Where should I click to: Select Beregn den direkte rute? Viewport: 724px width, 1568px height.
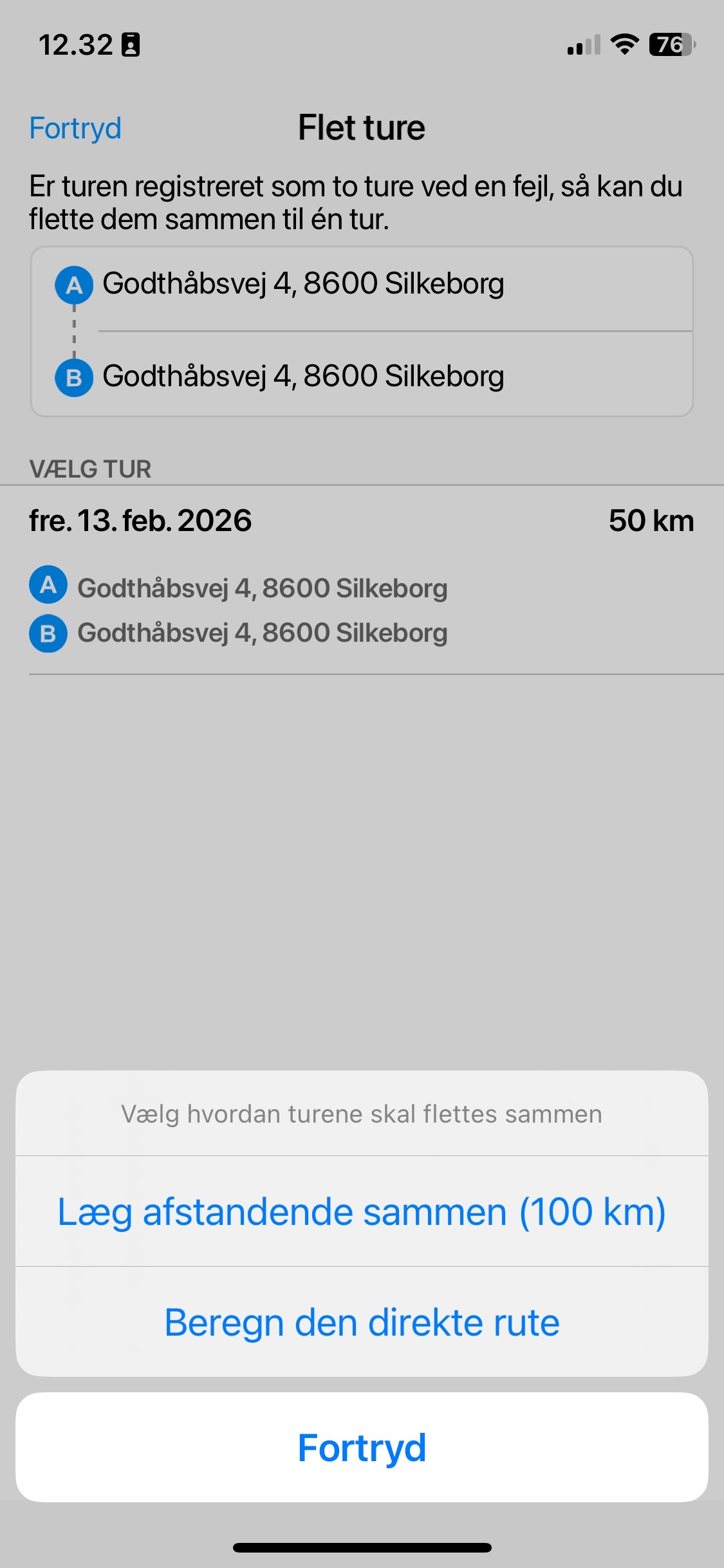[362, 1322]
